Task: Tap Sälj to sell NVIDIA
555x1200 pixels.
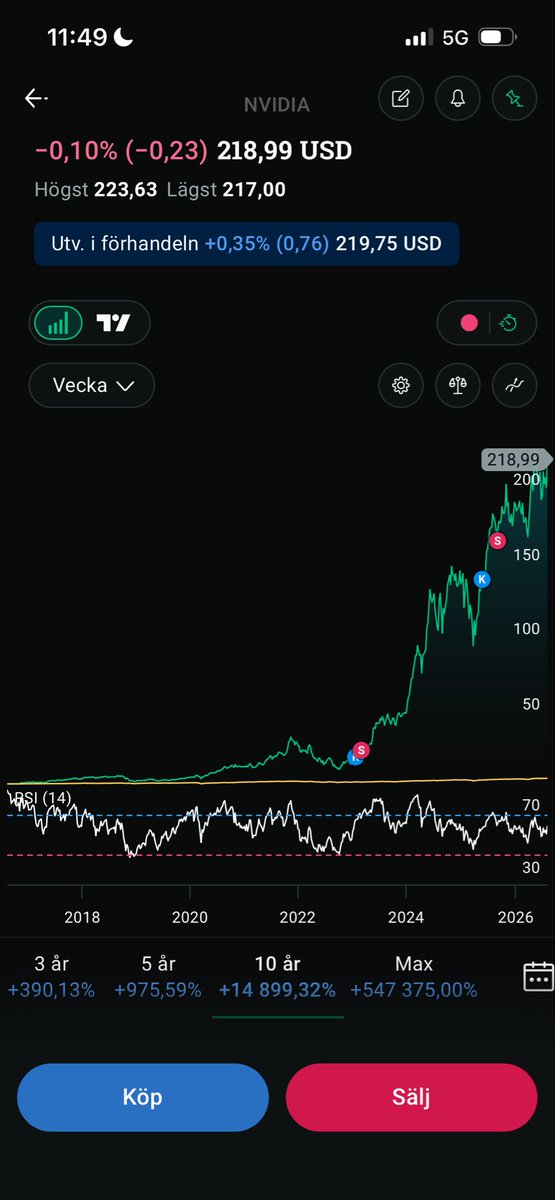Action: point(411,1097)
